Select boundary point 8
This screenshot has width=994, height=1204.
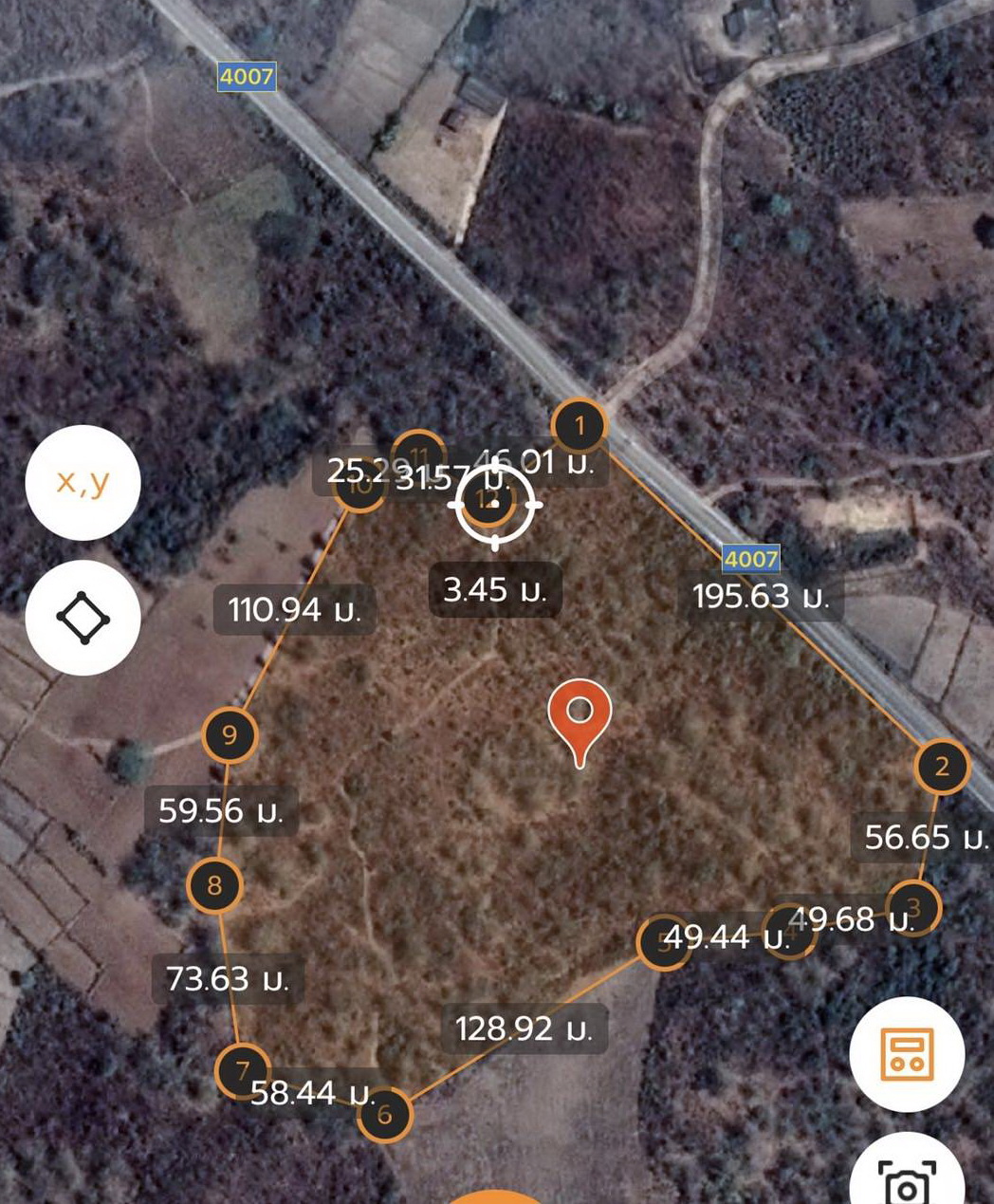tap(215, 885)
